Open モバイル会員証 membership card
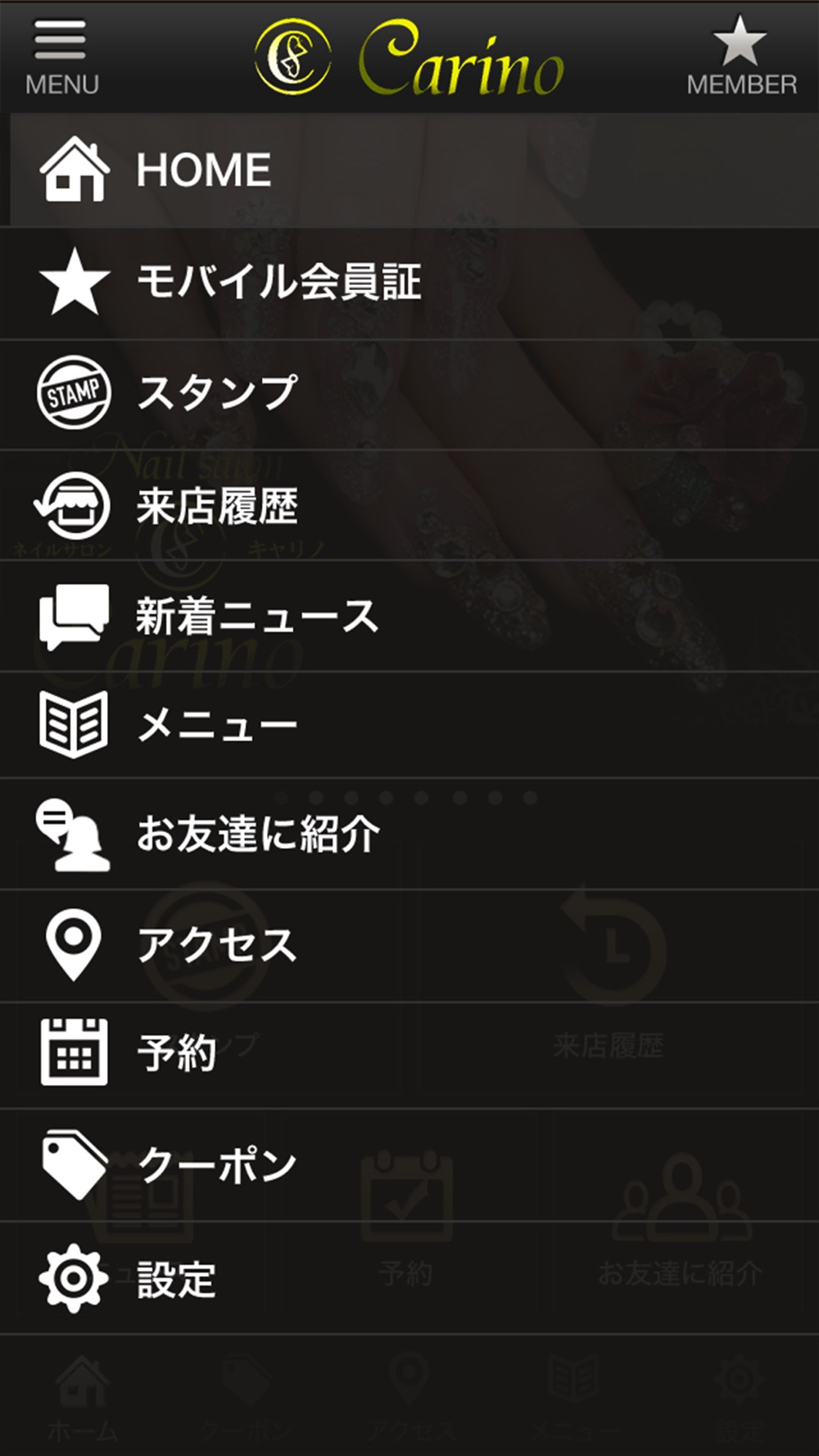The height and width of the screenshot is (1456, 819). (278, 282)
